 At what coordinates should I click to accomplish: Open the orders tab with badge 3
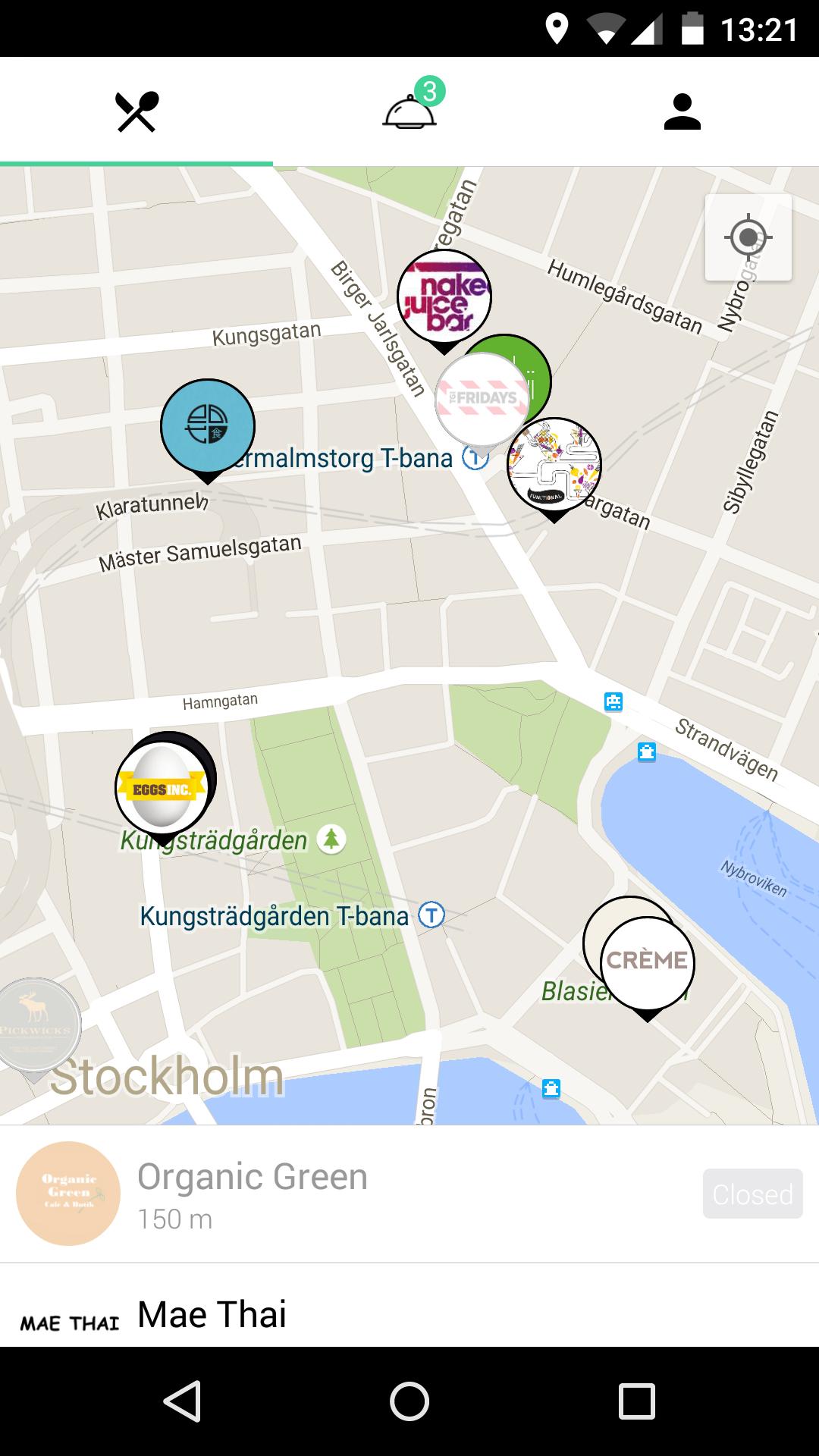point(409,112)
